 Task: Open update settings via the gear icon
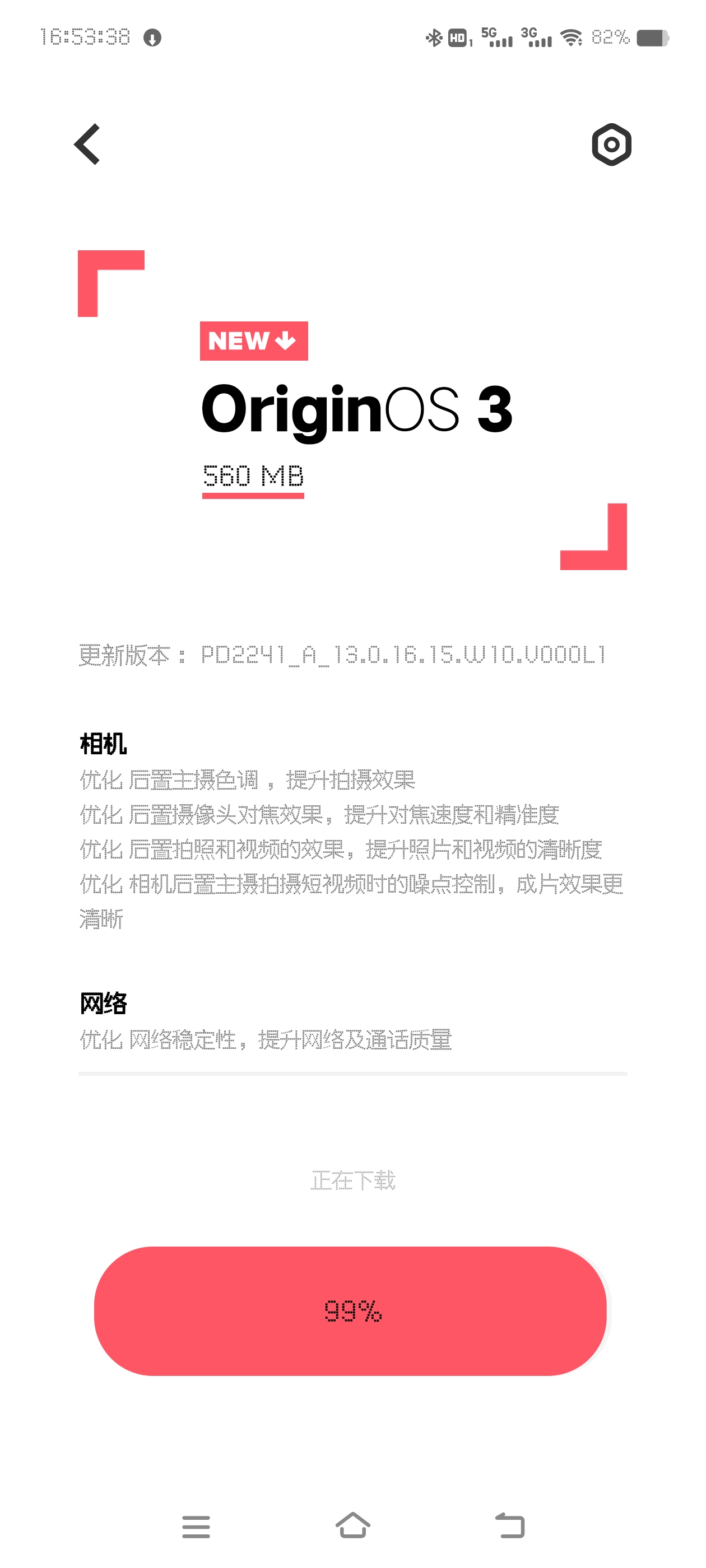611,144
